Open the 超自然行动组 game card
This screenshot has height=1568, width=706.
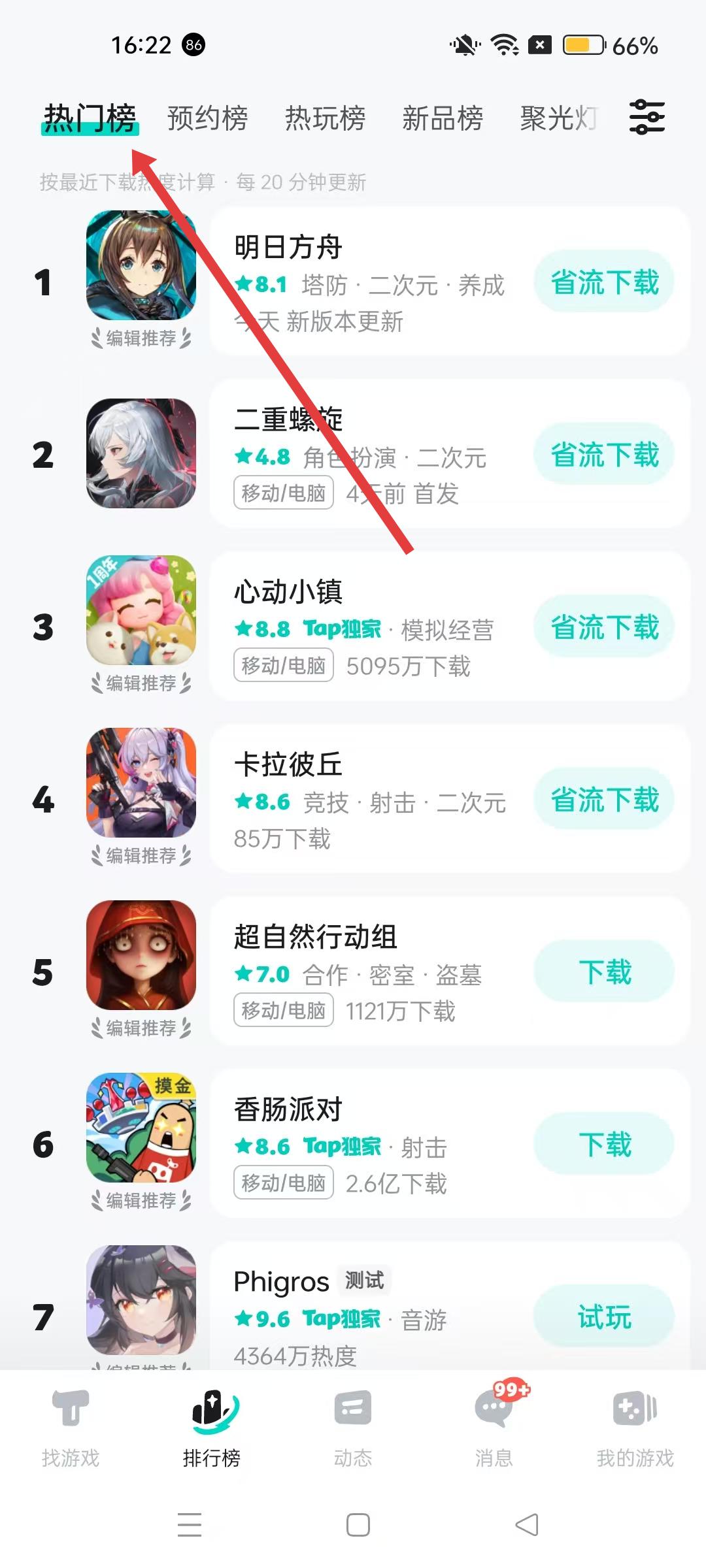(x=366, y=937)
